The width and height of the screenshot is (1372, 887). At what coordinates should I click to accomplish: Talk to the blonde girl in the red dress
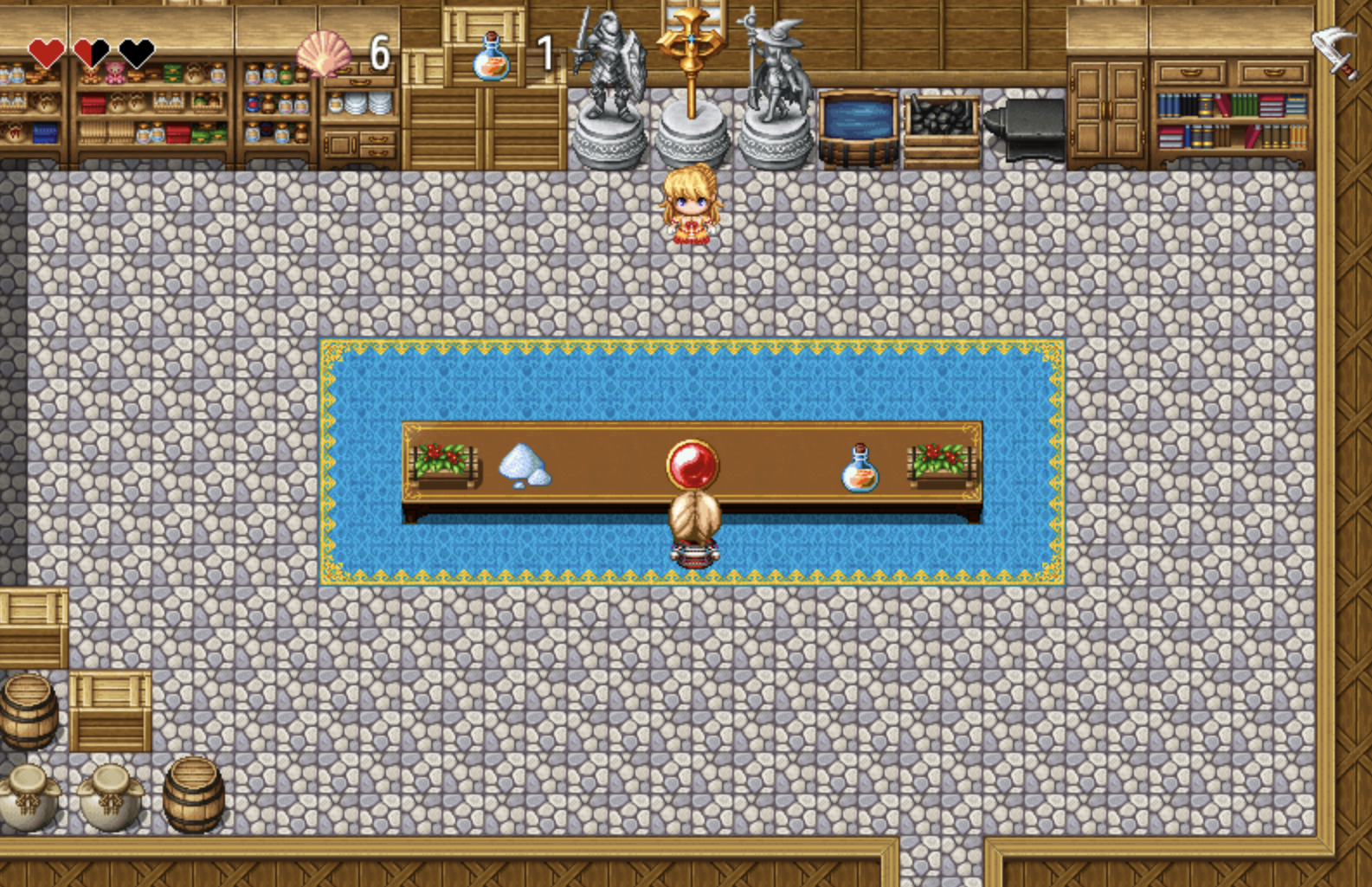(692, 204)
